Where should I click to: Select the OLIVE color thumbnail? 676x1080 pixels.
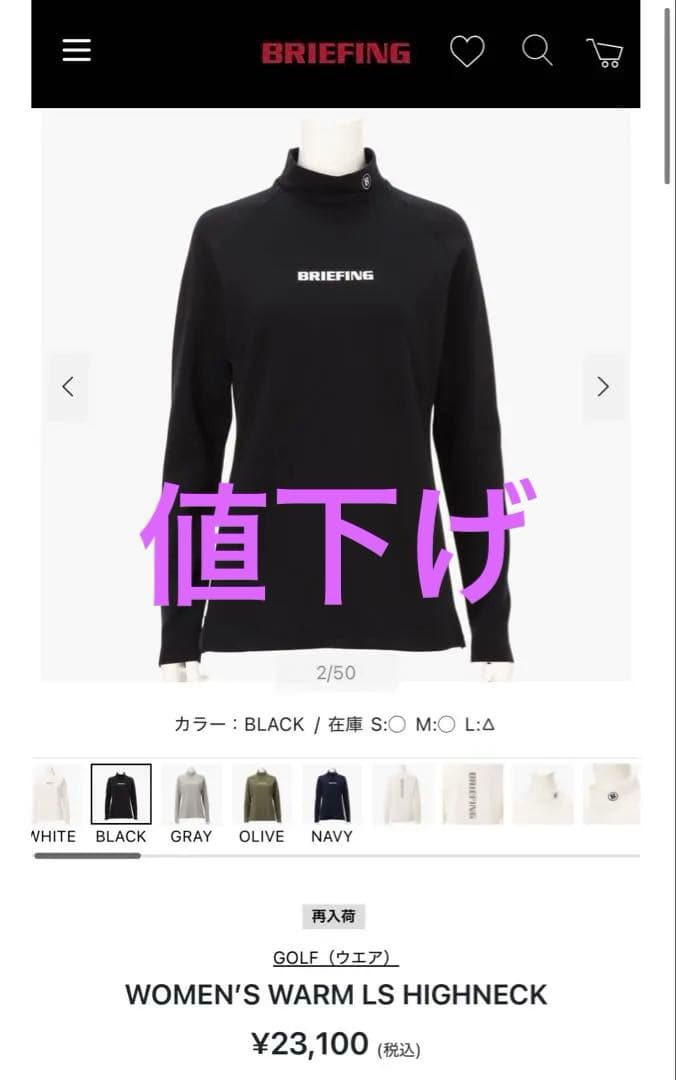(262, 795)
